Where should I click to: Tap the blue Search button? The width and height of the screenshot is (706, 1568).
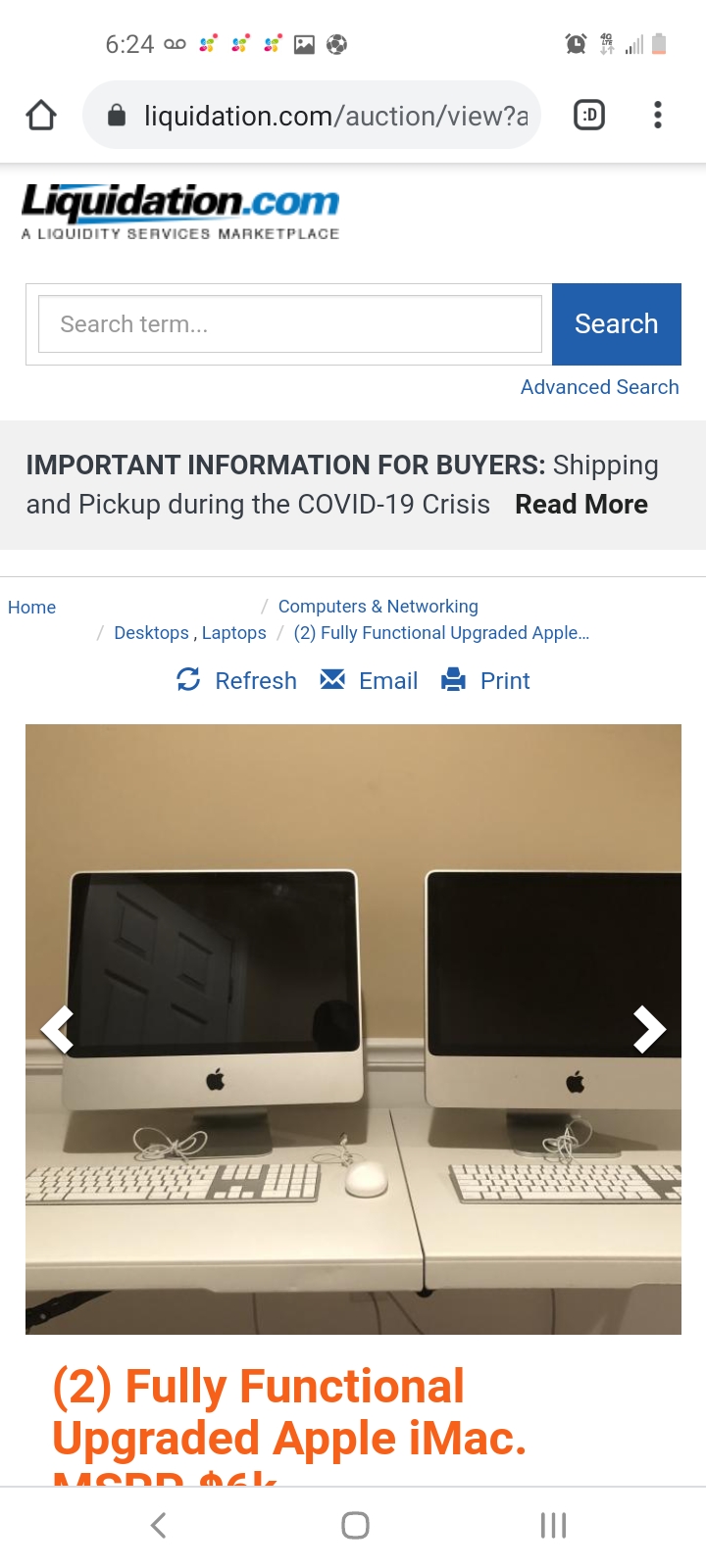point(616,324)
